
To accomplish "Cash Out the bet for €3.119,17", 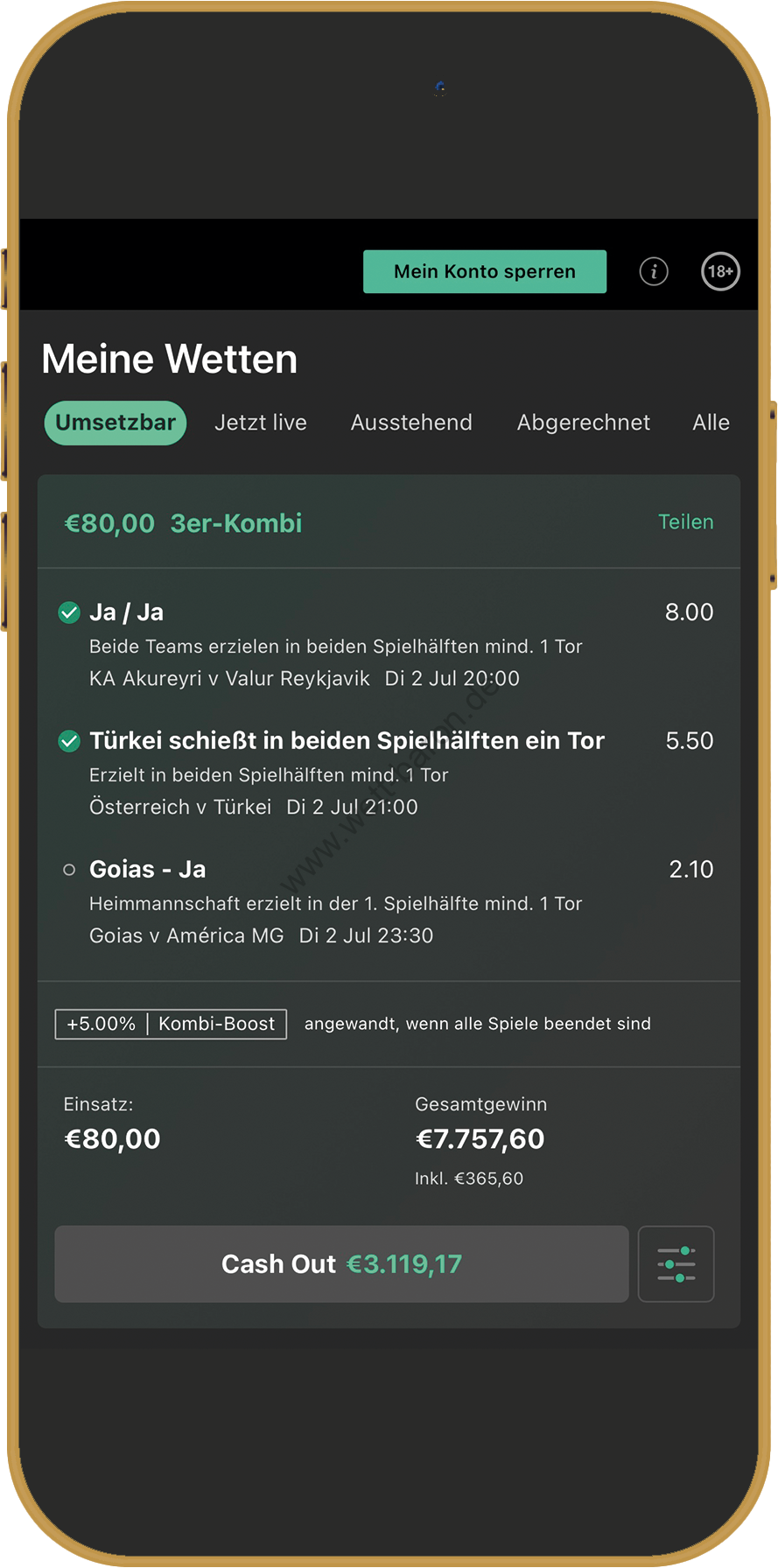I will 341,1263.
